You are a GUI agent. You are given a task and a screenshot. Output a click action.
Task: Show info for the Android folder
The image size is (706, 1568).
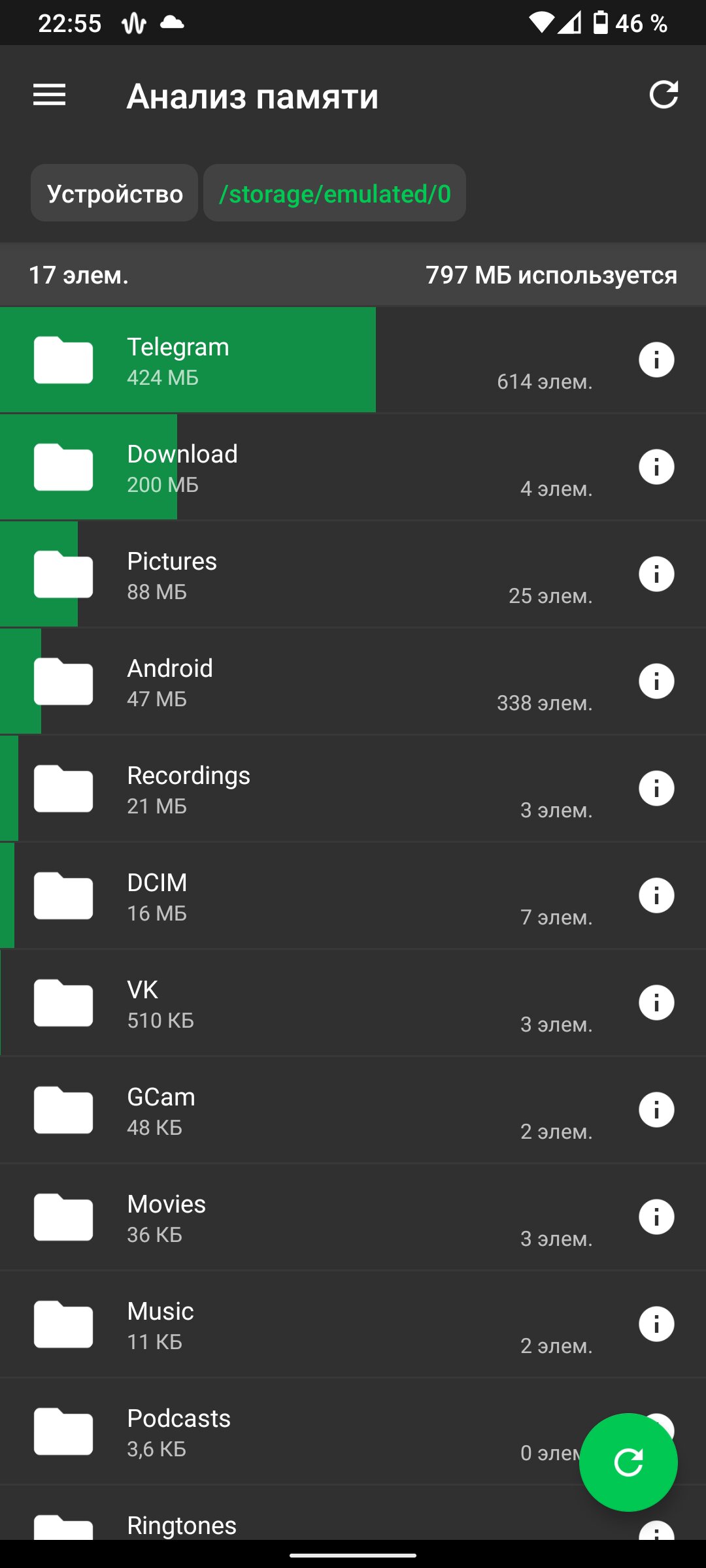pos(656,681)
